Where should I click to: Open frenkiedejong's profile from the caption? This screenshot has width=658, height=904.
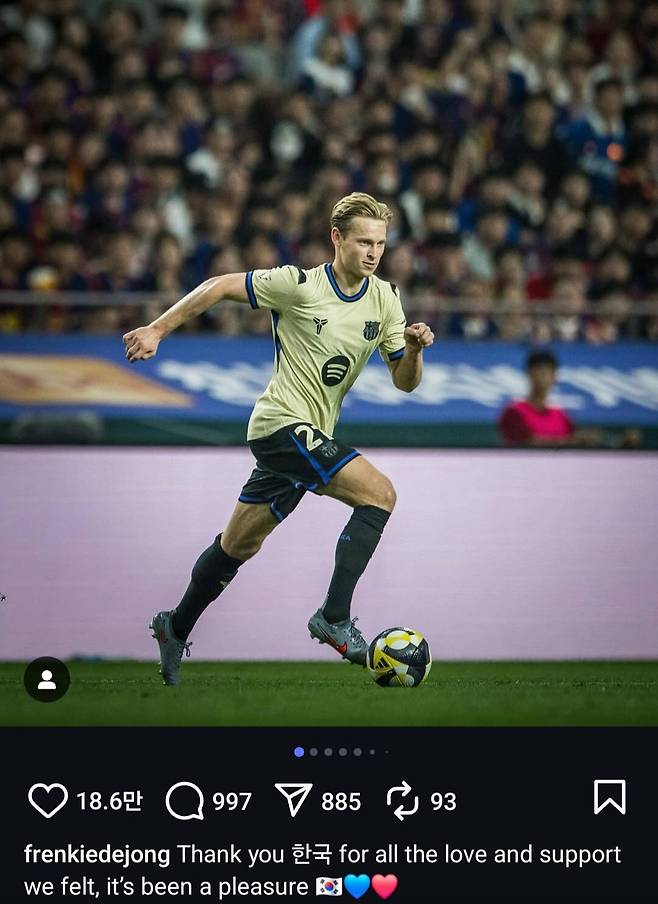tap(97, 855)
